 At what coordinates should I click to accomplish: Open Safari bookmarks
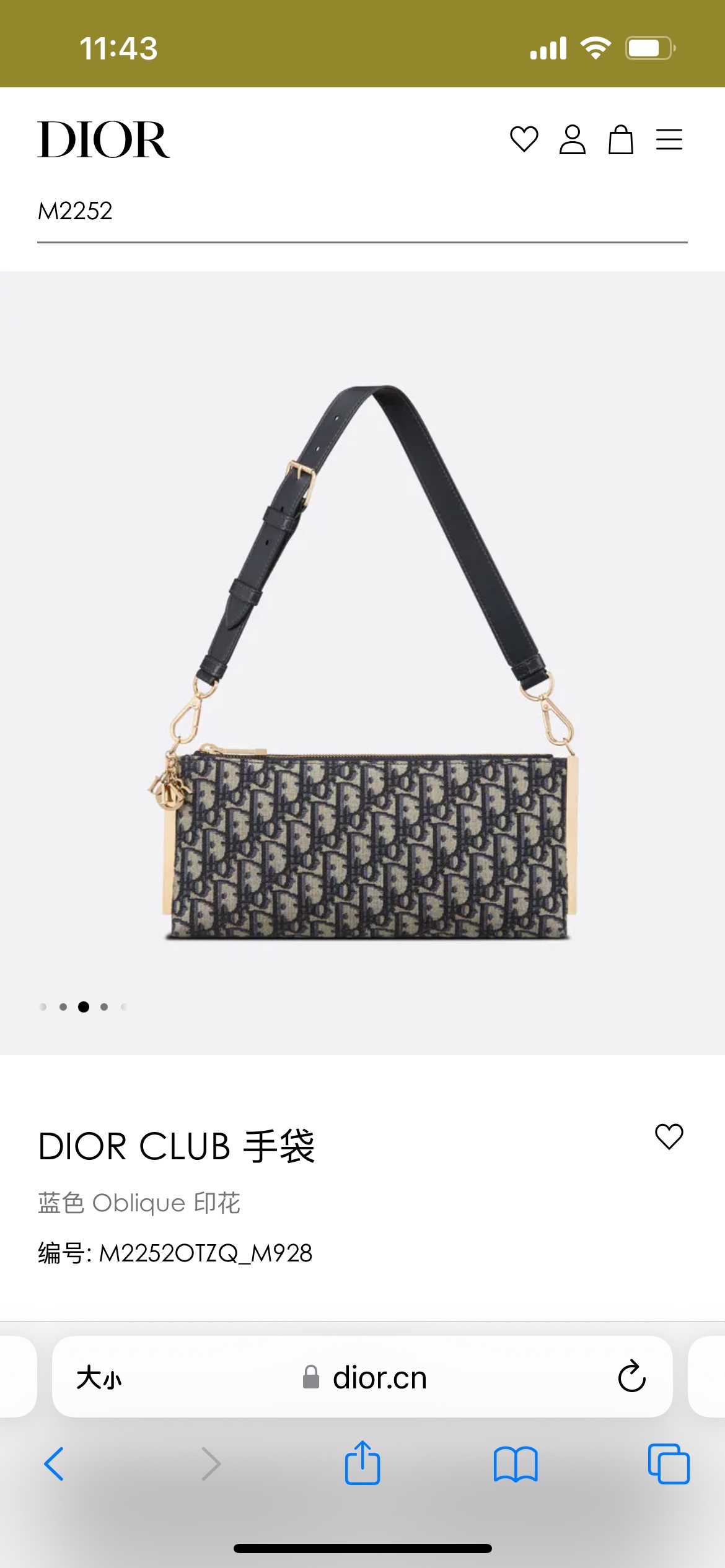pos(516,1464)
